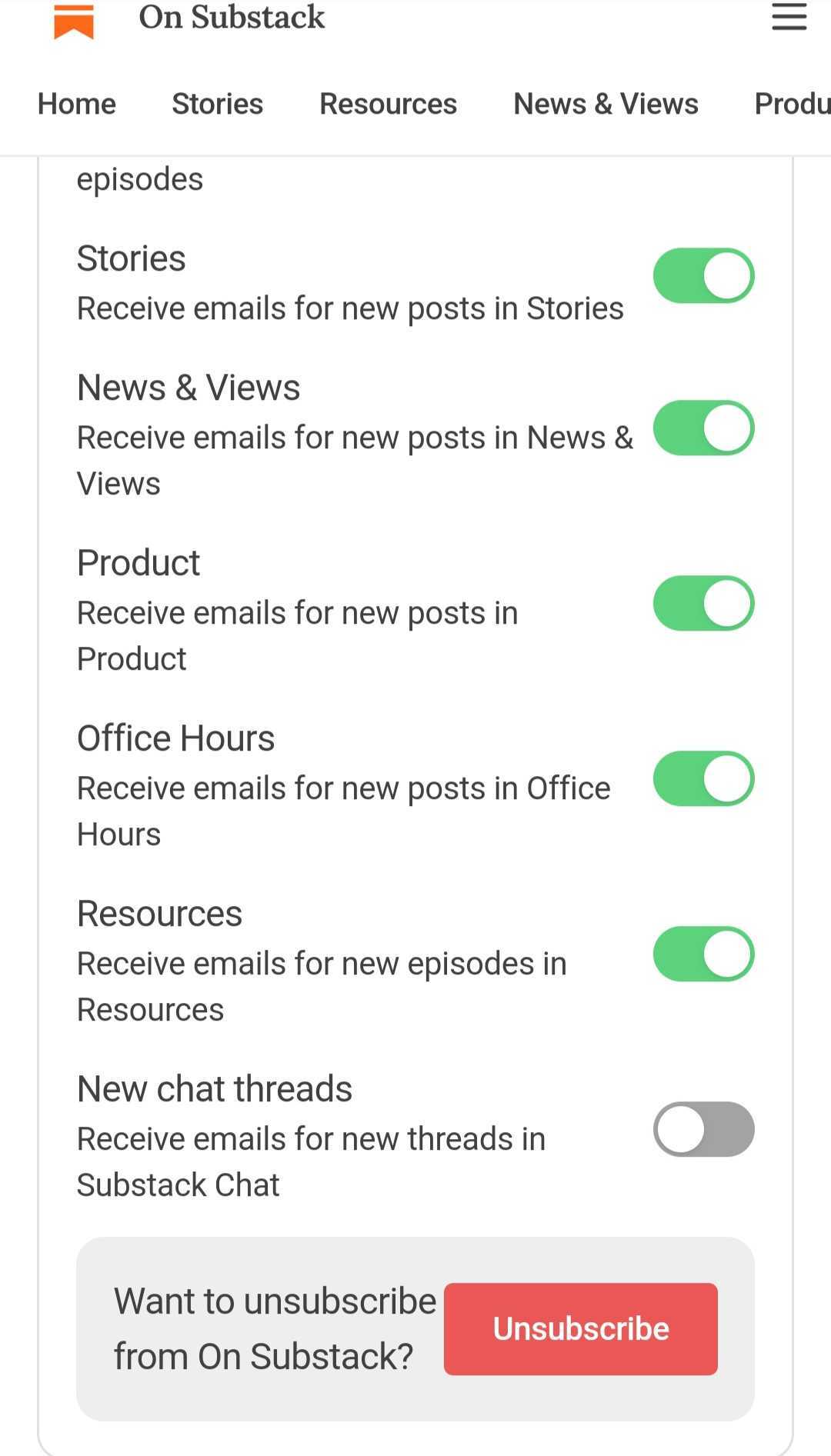Turn off Product email notifications
Viewport: 831px width, 1456px height.
pyautogui.click(x=703, y=603)
